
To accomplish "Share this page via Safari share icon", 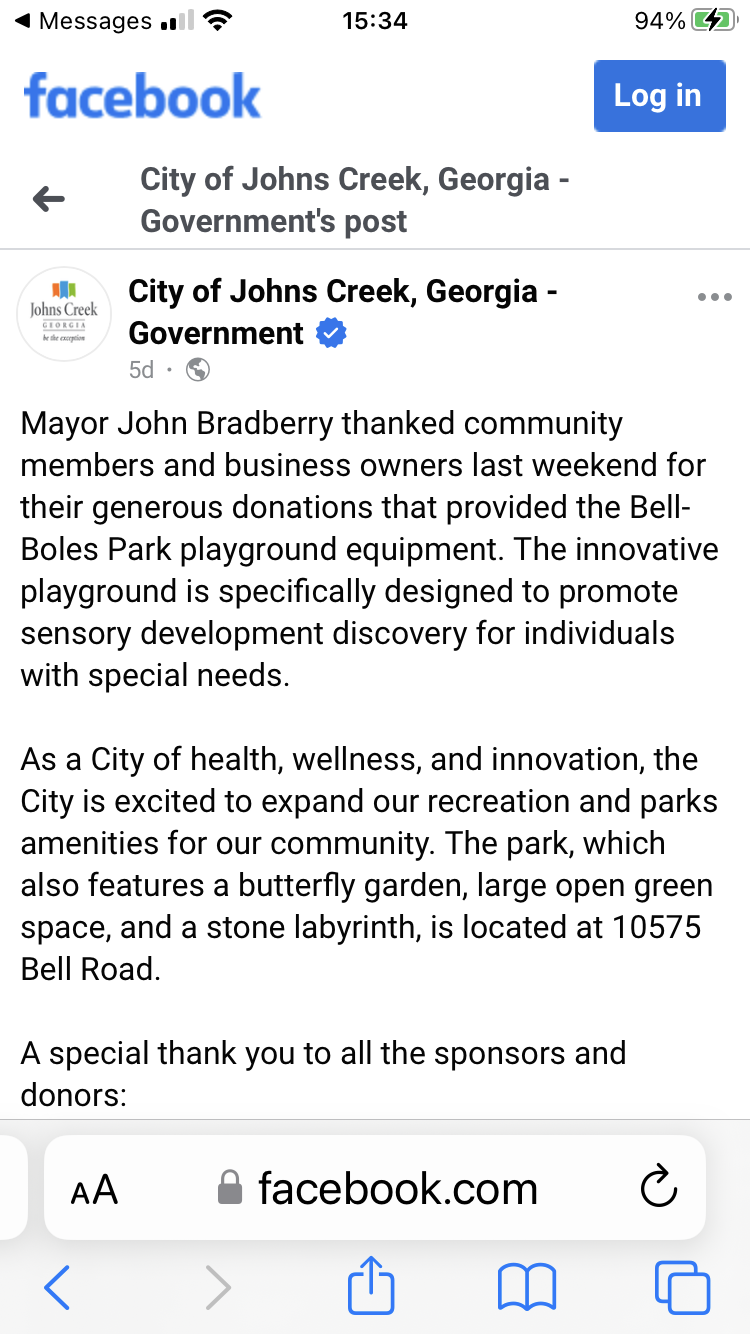I will [x=371, y=1285].
